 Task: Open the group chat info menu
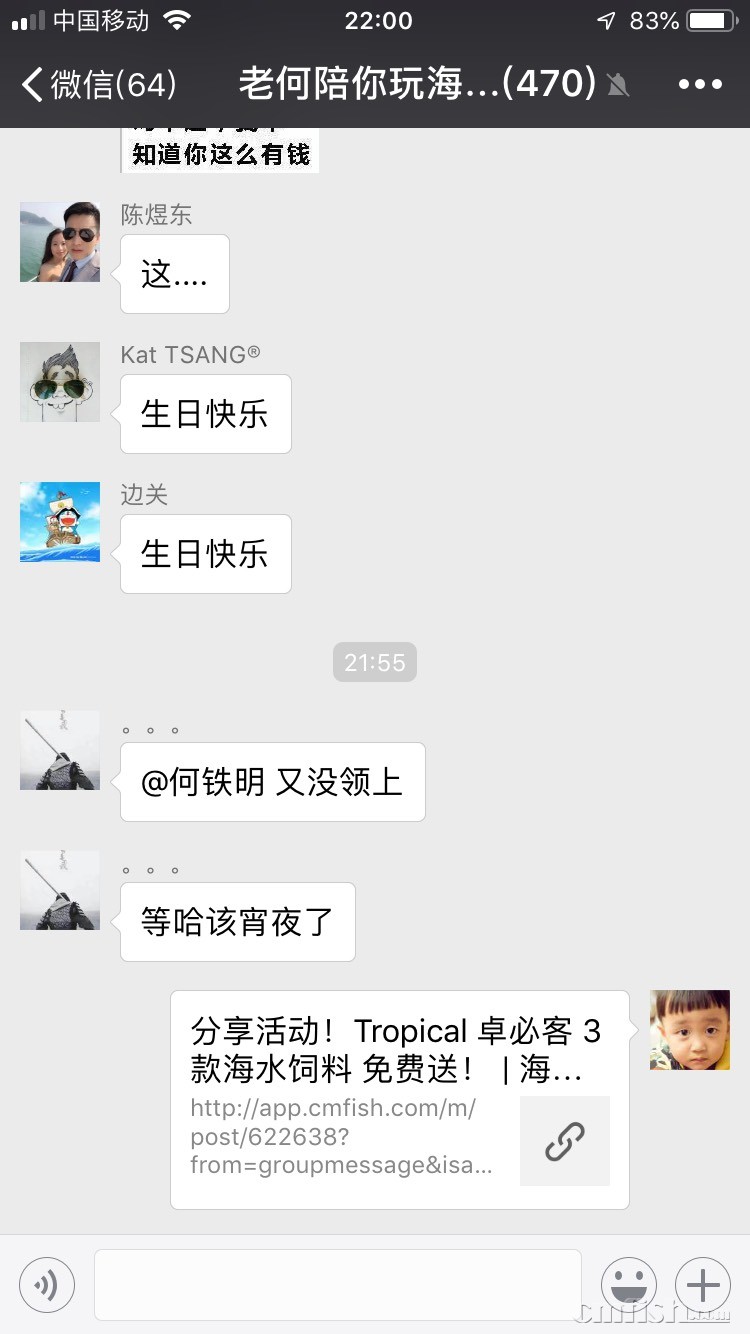699,84
